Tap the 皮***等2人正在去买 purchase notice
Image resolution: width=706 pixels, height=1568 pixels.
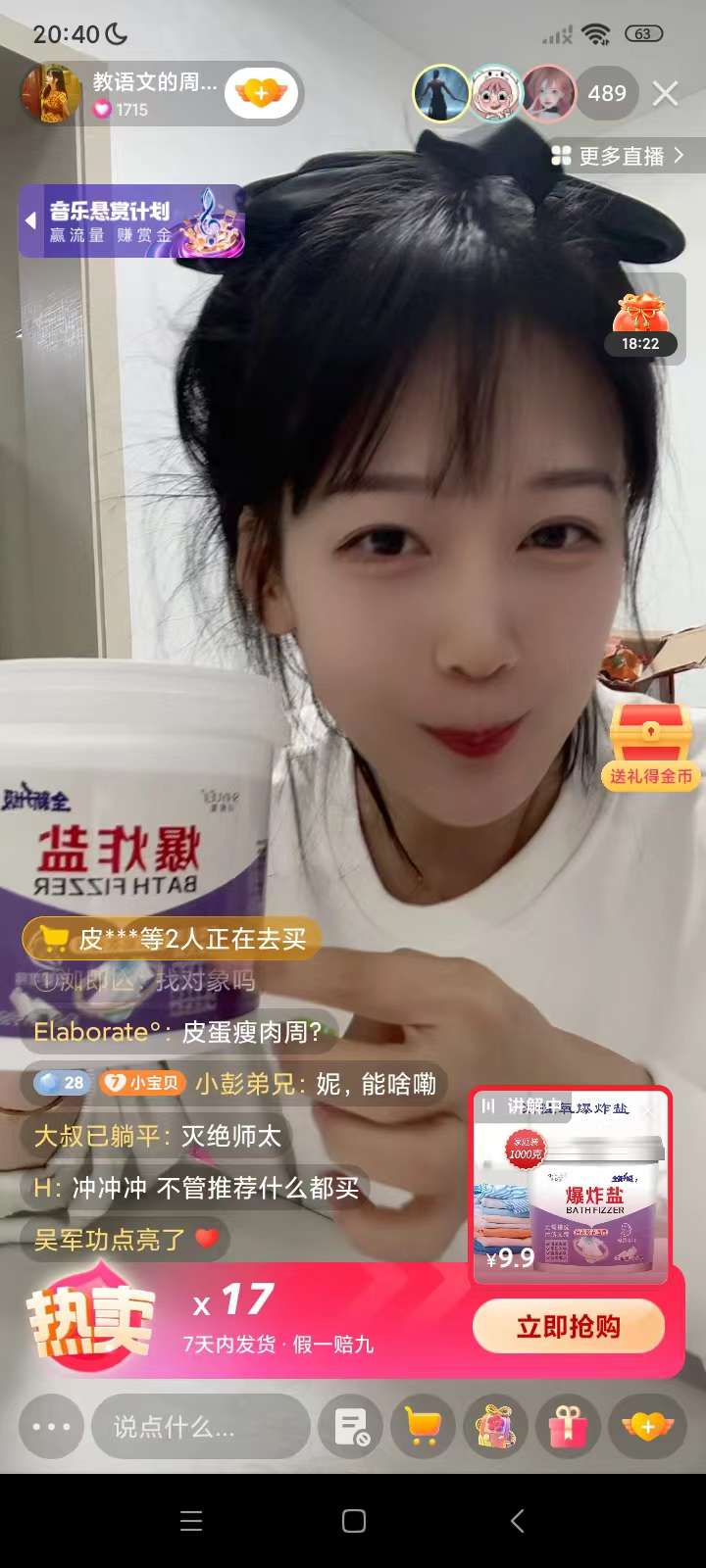coord(173,939)
